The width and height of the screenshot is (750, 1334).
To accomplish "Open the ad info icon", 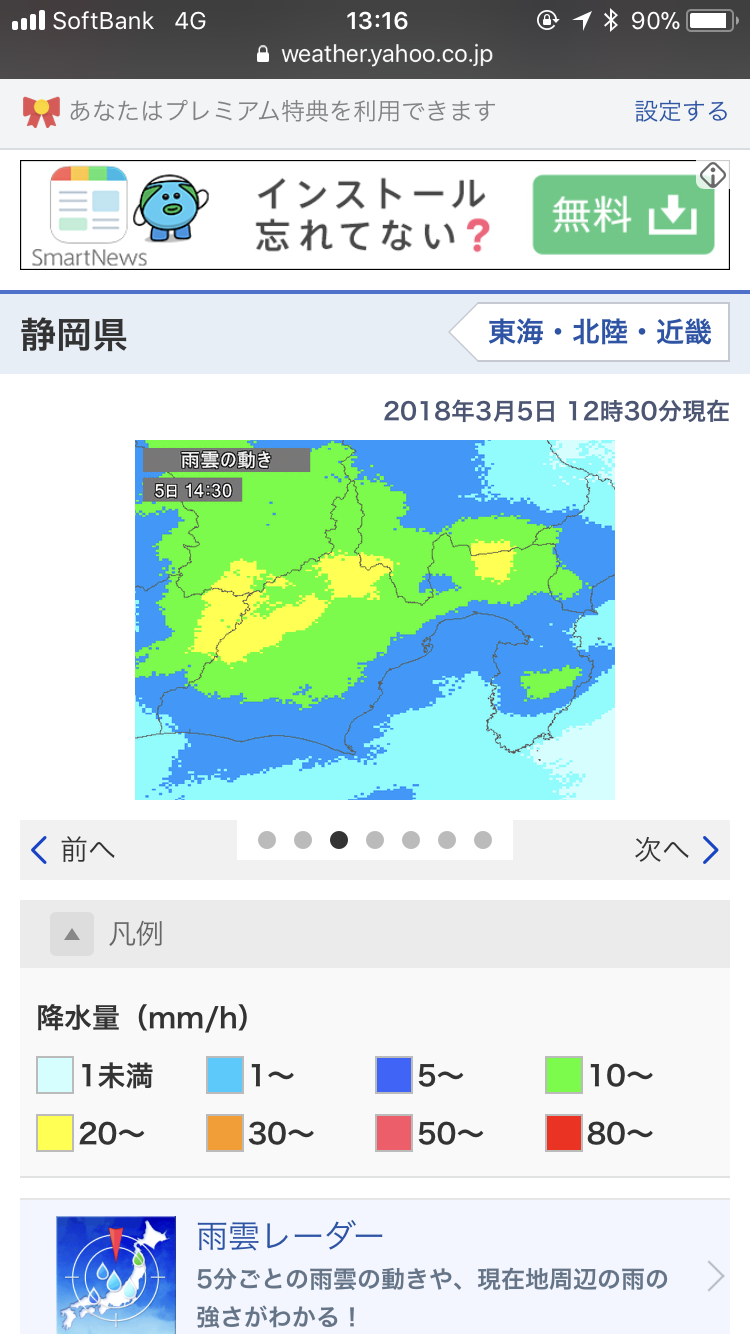I will point(712,176).
